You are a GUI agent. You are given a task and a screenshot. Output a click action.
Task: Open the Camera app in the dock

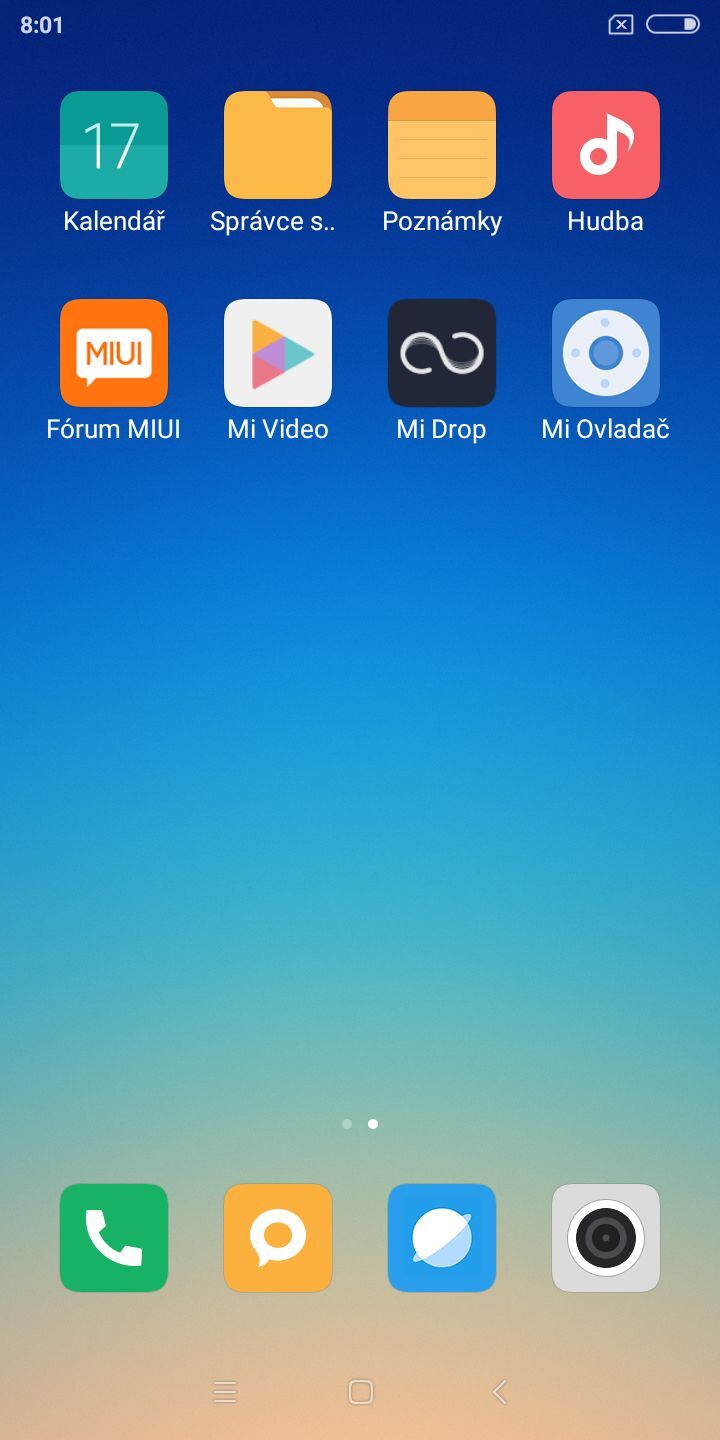coord(605,1238)
